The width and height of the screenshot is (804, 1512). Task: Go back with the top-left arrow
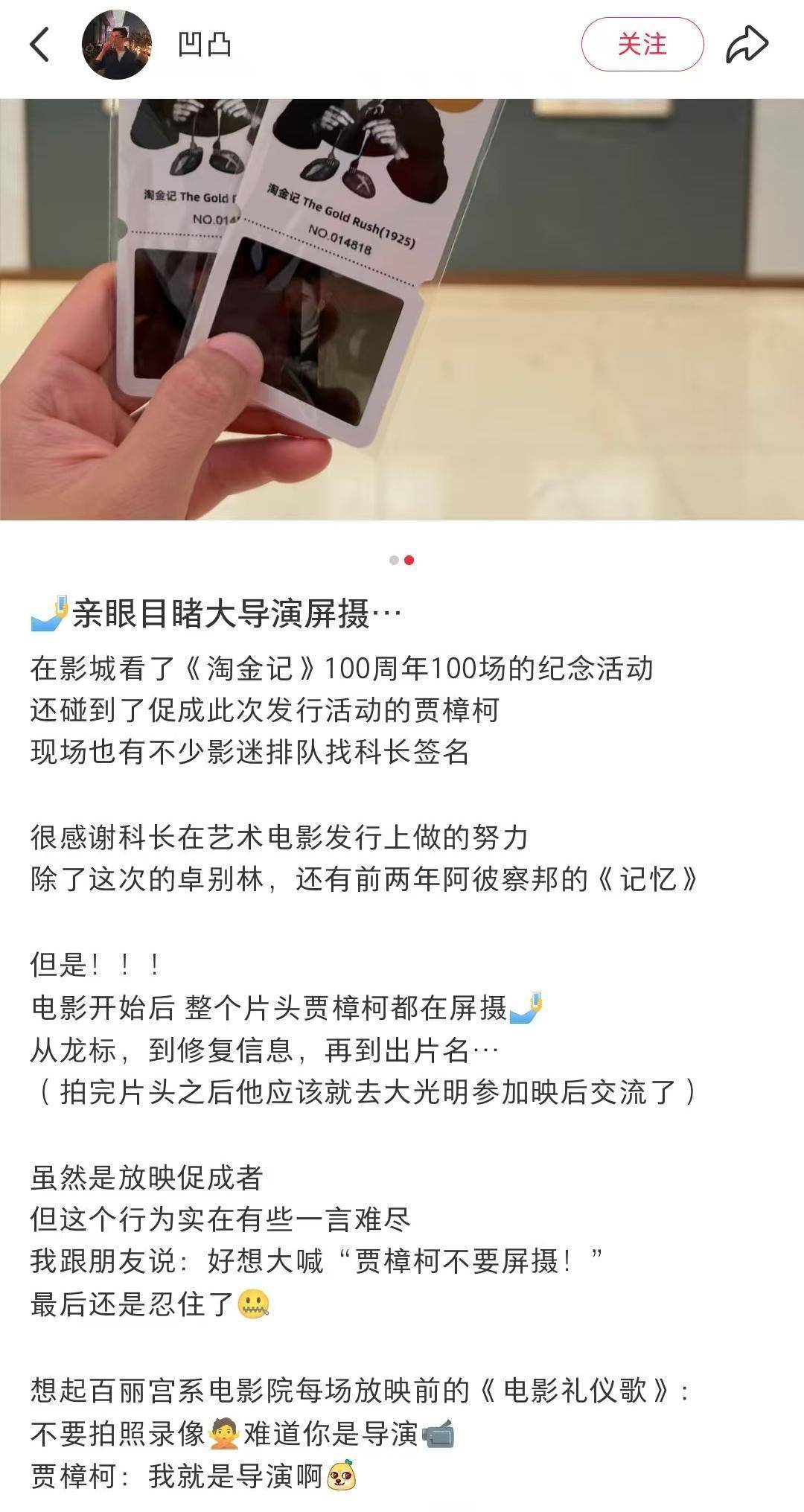[x=40, y=45]
